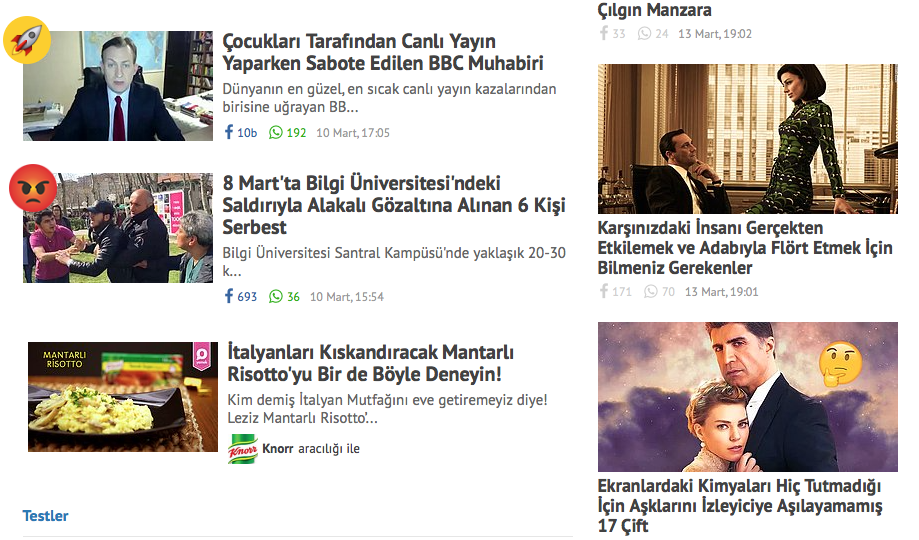This screenshot has width=919, height=540.
Task: Open the Bilgi Üniversitesi protest thumbnail
Action: [x=118, y=228]
